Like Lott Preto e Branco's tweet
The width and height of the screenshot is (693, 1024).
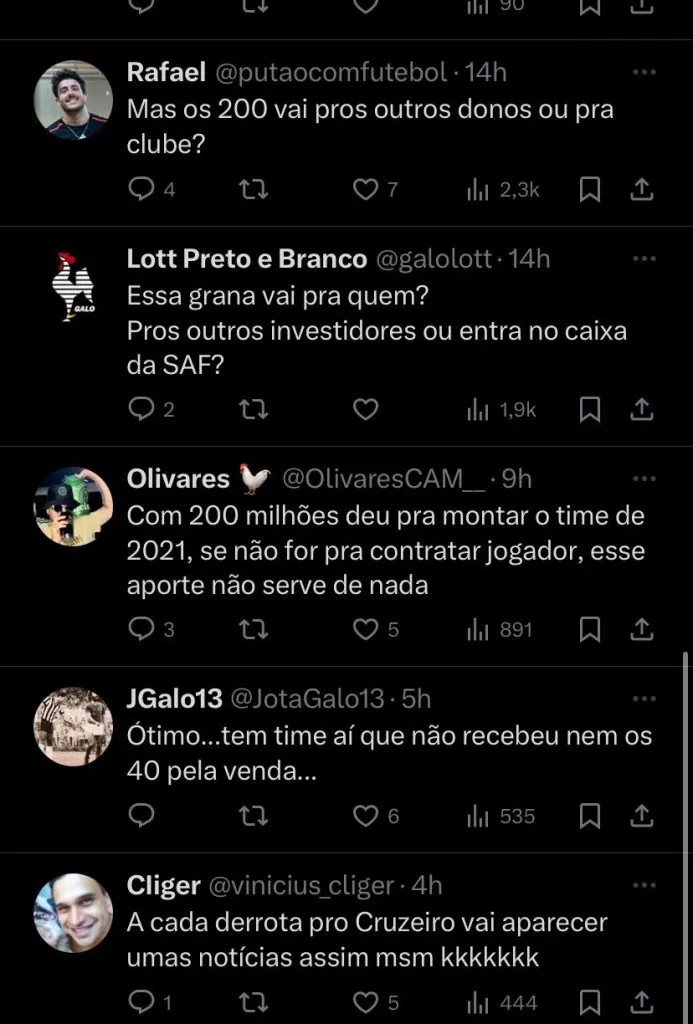pyautogui.click(x=366, y=409)
